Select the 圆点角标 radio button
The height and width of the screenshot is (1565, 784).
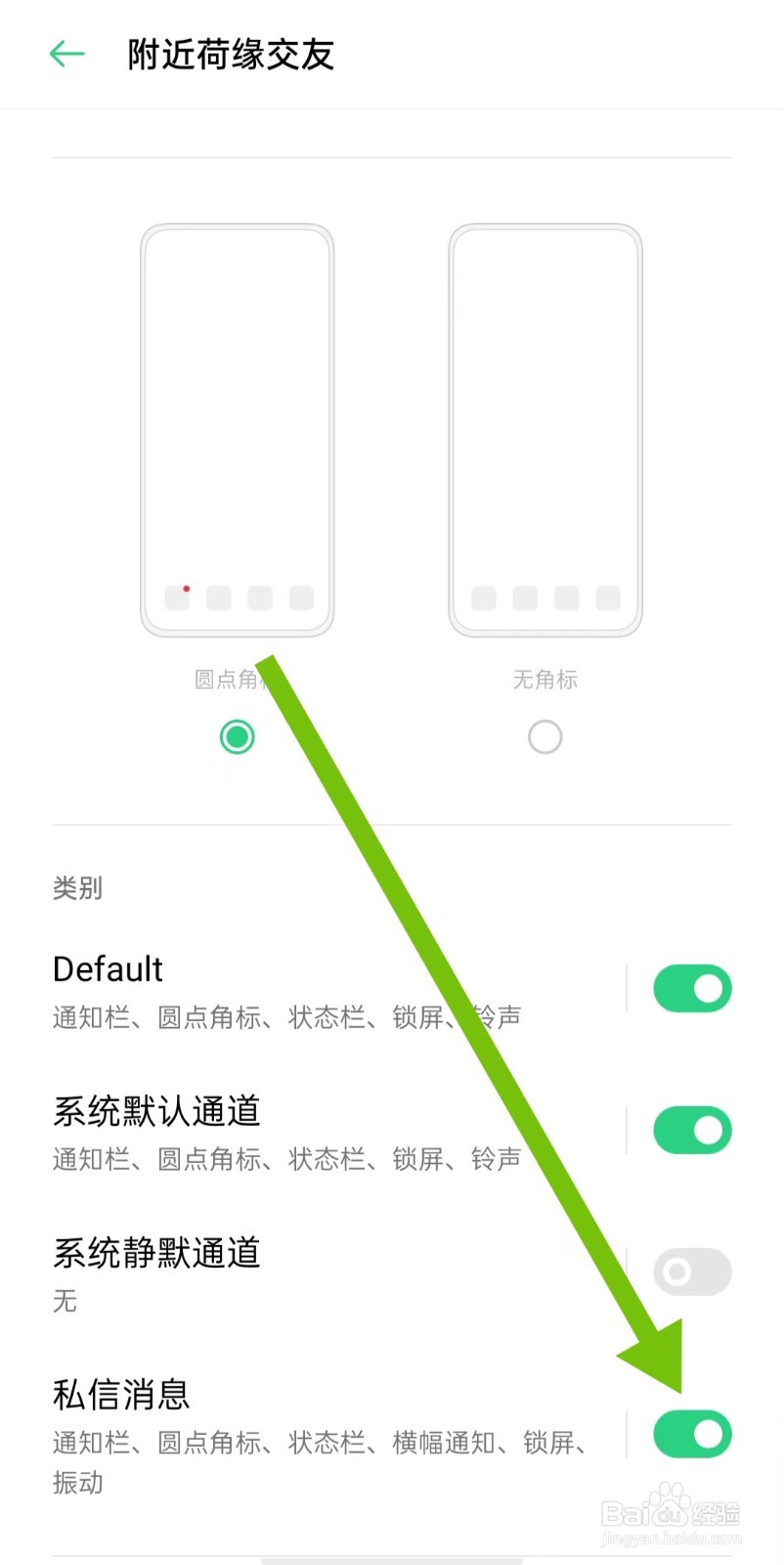pyautogui.click(x=237, y=737)
